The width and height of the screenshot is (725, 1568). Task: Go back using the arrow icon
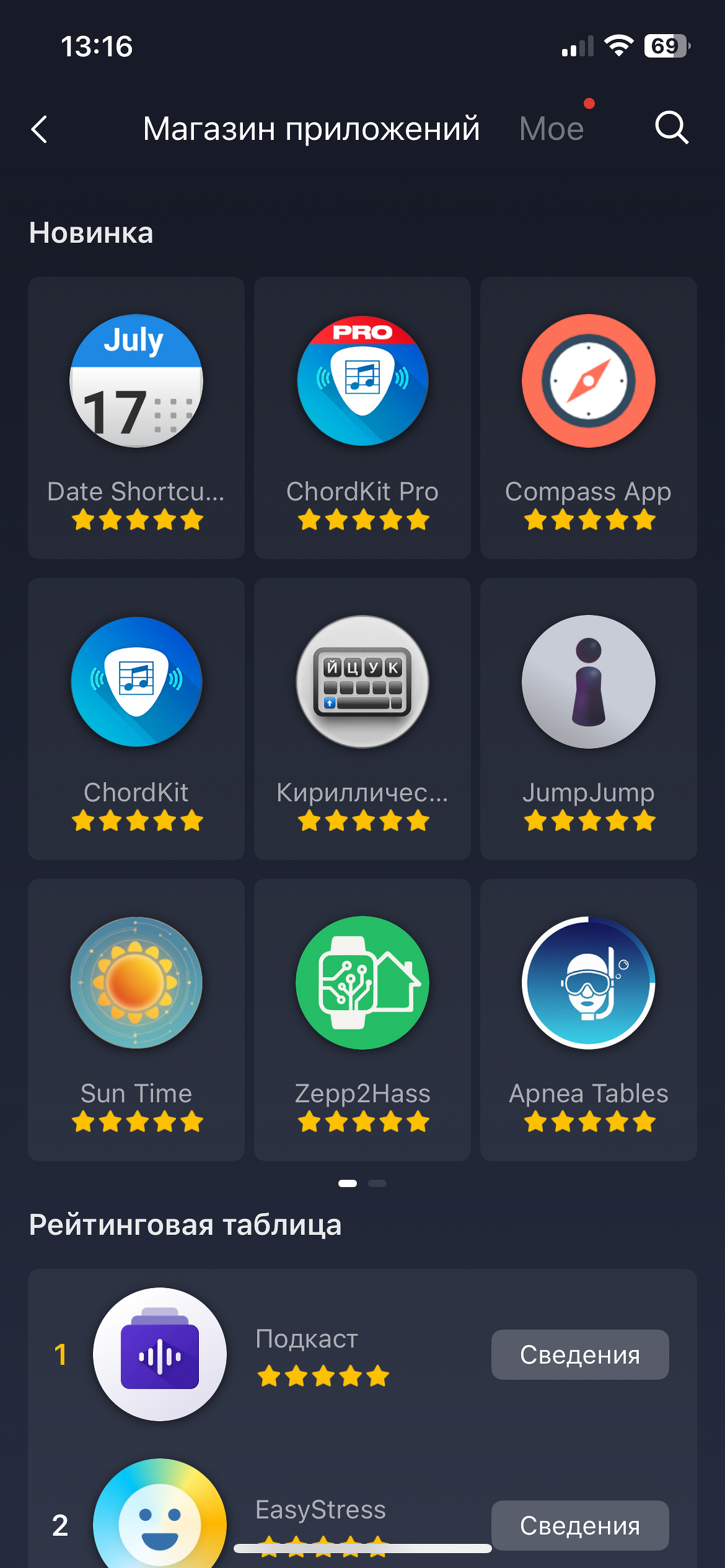click(x=40, y=129)
